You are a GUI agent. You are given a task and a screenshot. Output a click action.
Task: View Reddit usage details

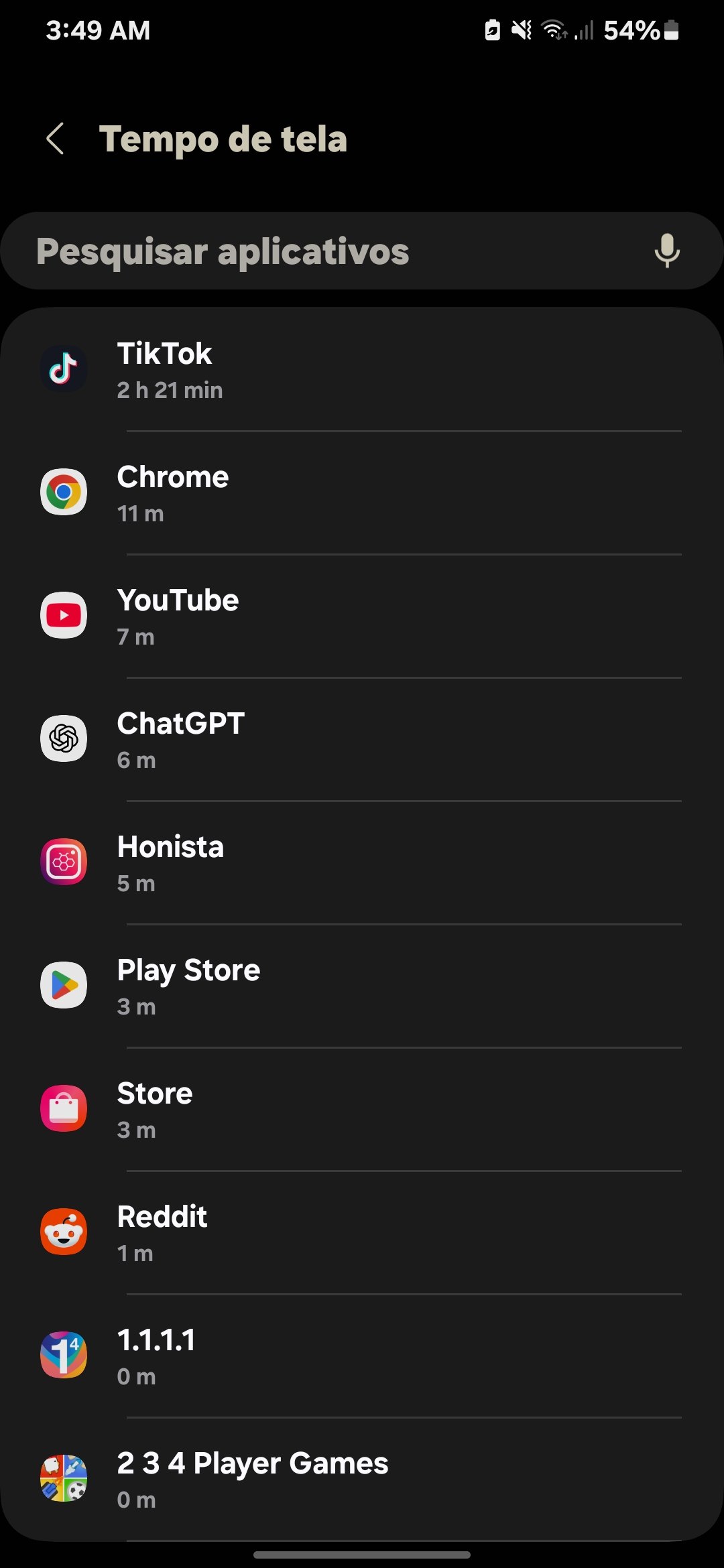click(x=362, y=1233)
